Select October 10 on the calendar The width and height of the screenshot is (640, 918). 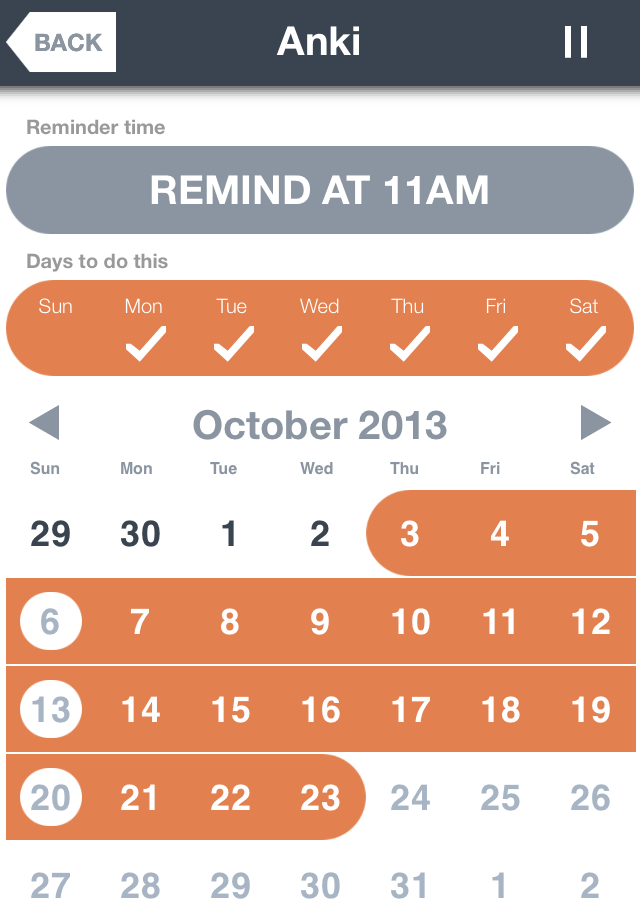coord(409,622)
